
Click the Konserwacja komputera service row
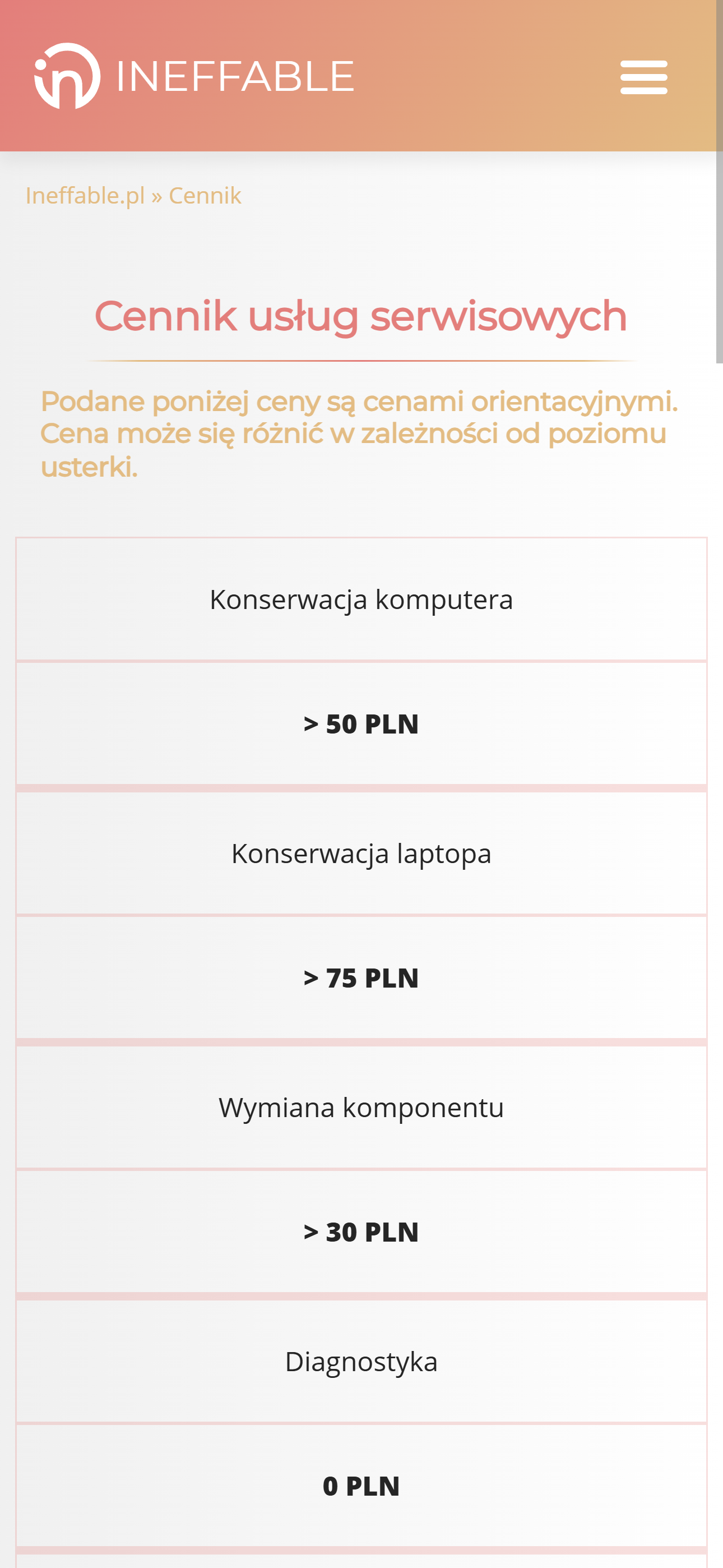point(361,599)
